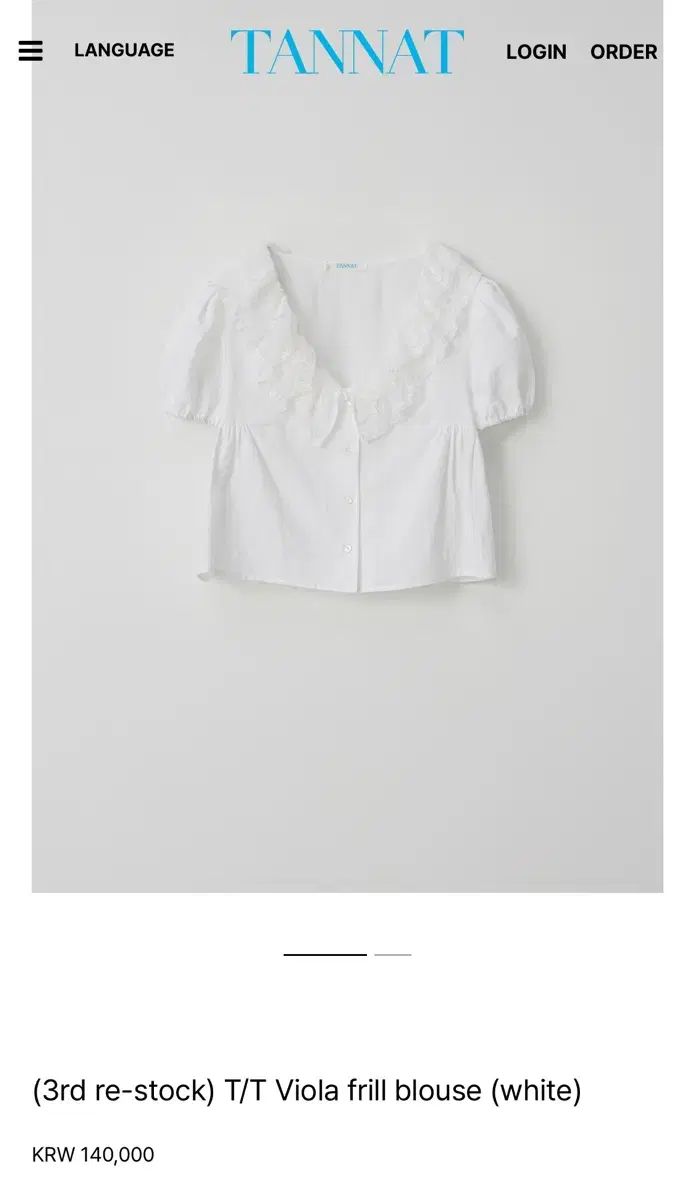Open the ORDER page

click(x=623, y=52)
